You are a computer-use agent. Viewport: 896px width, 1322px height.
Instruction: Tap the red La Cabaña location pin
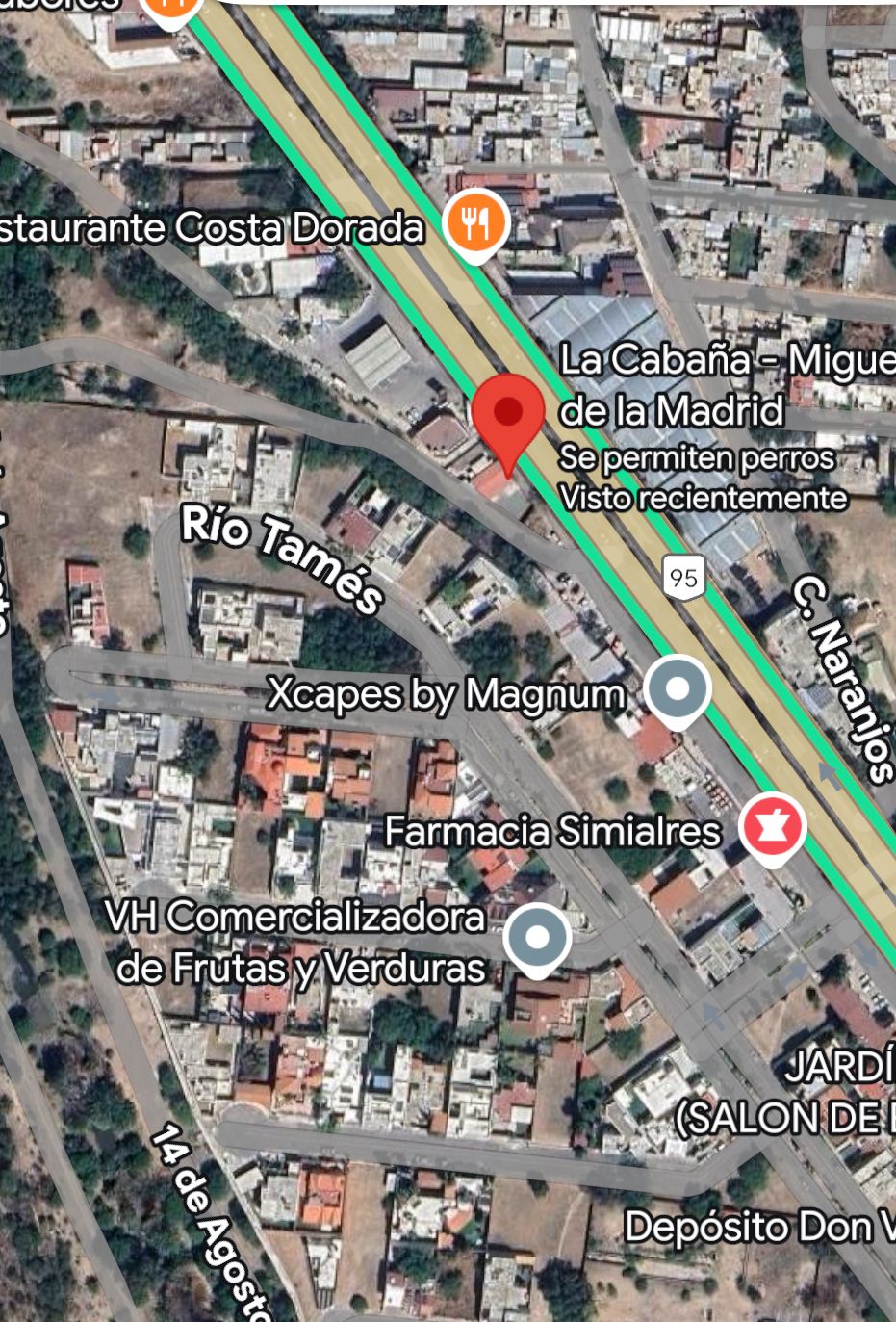coord(507,416)
